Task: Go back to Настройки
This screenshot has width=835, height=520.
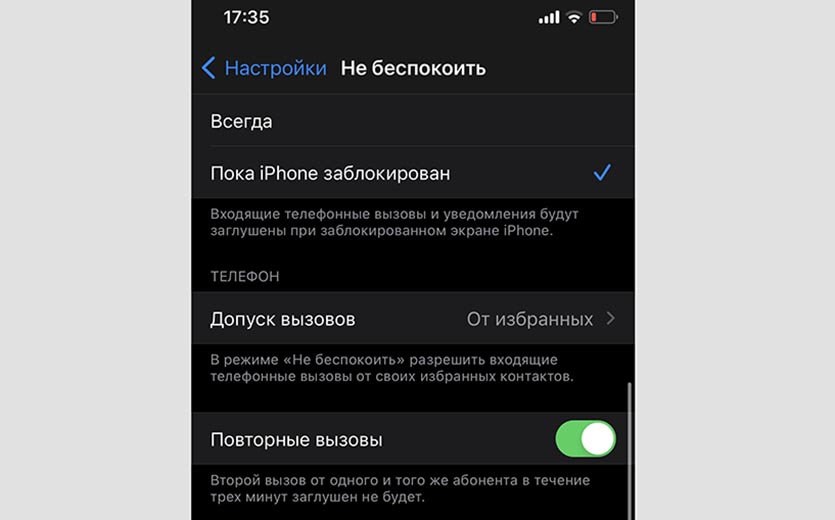Action: pyautogui.click(x=264, y=68)
